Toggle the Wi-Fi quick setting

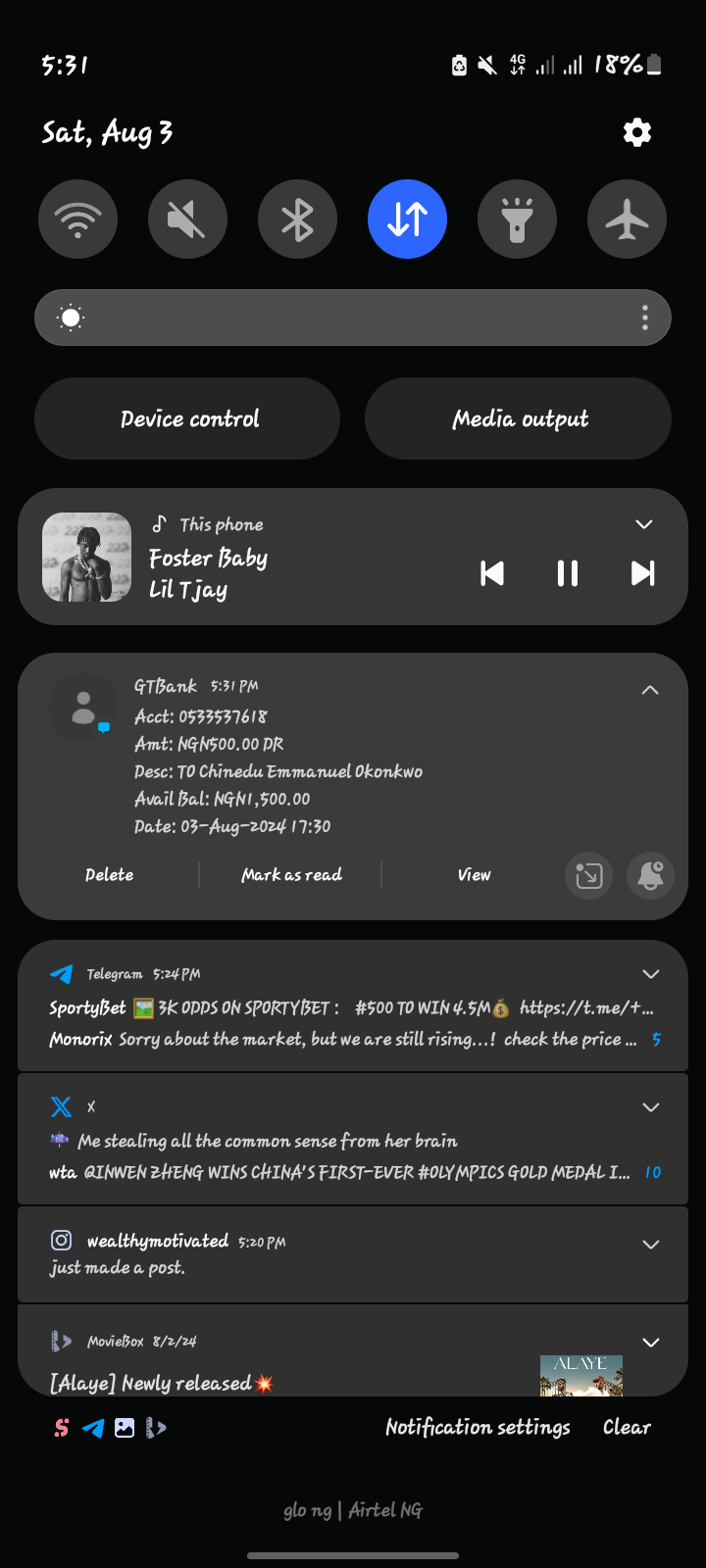pyautogui.click(x=78, y=220)
